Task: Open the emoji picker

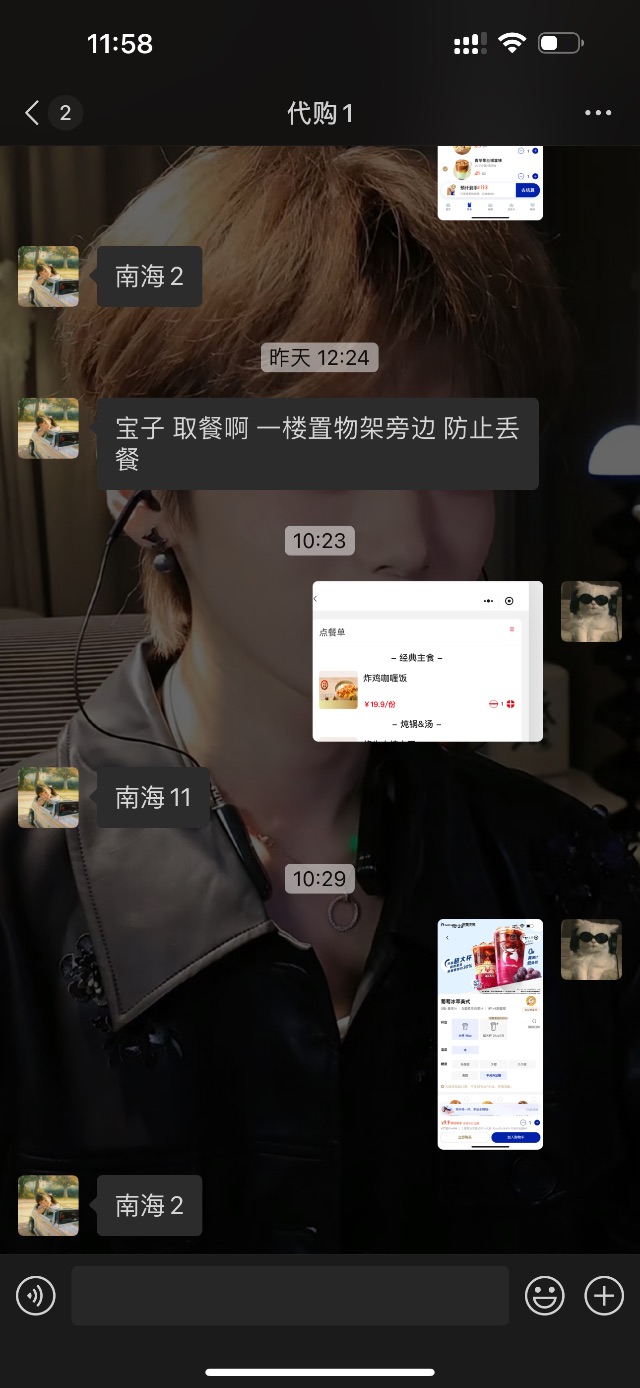Action: coord(545,1296)
